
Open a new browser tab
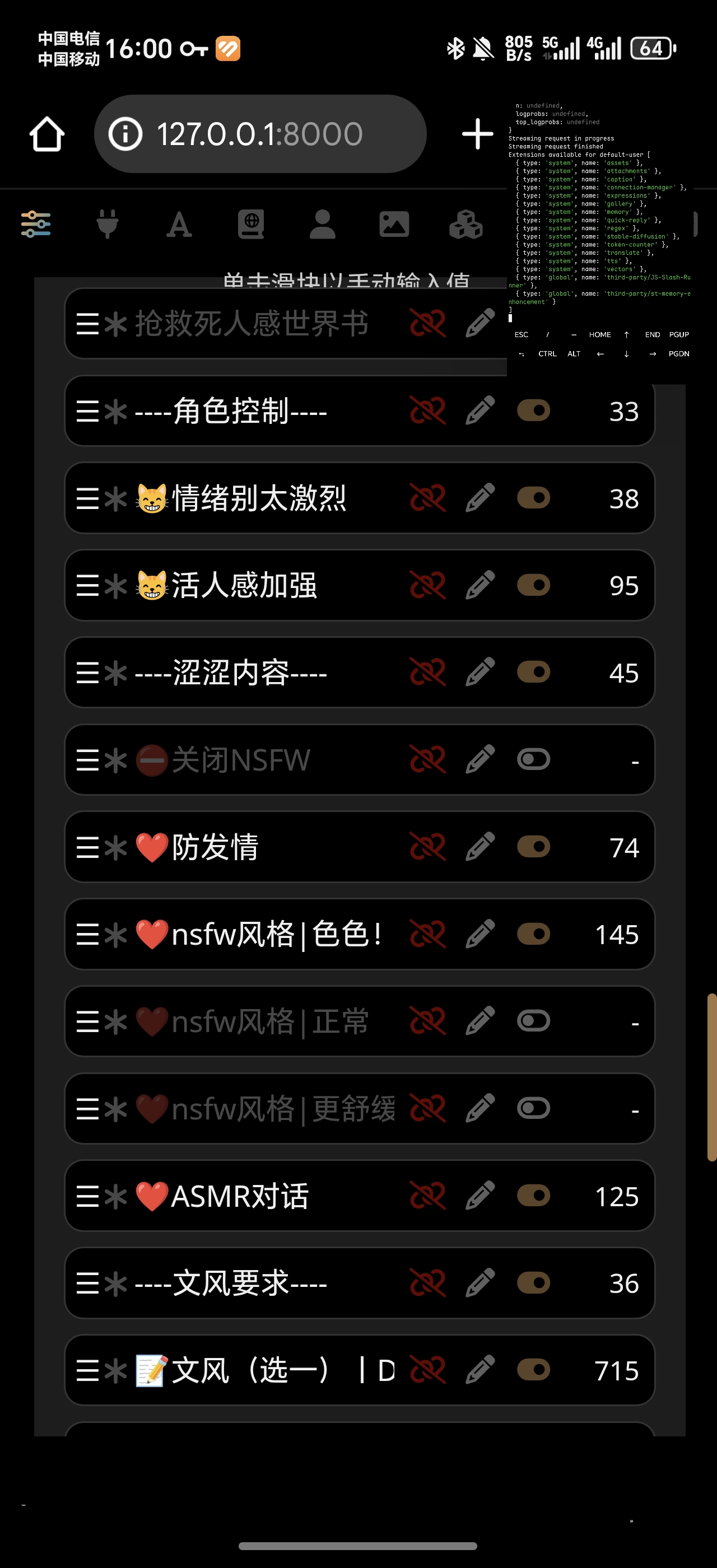(x=477, y=134)
